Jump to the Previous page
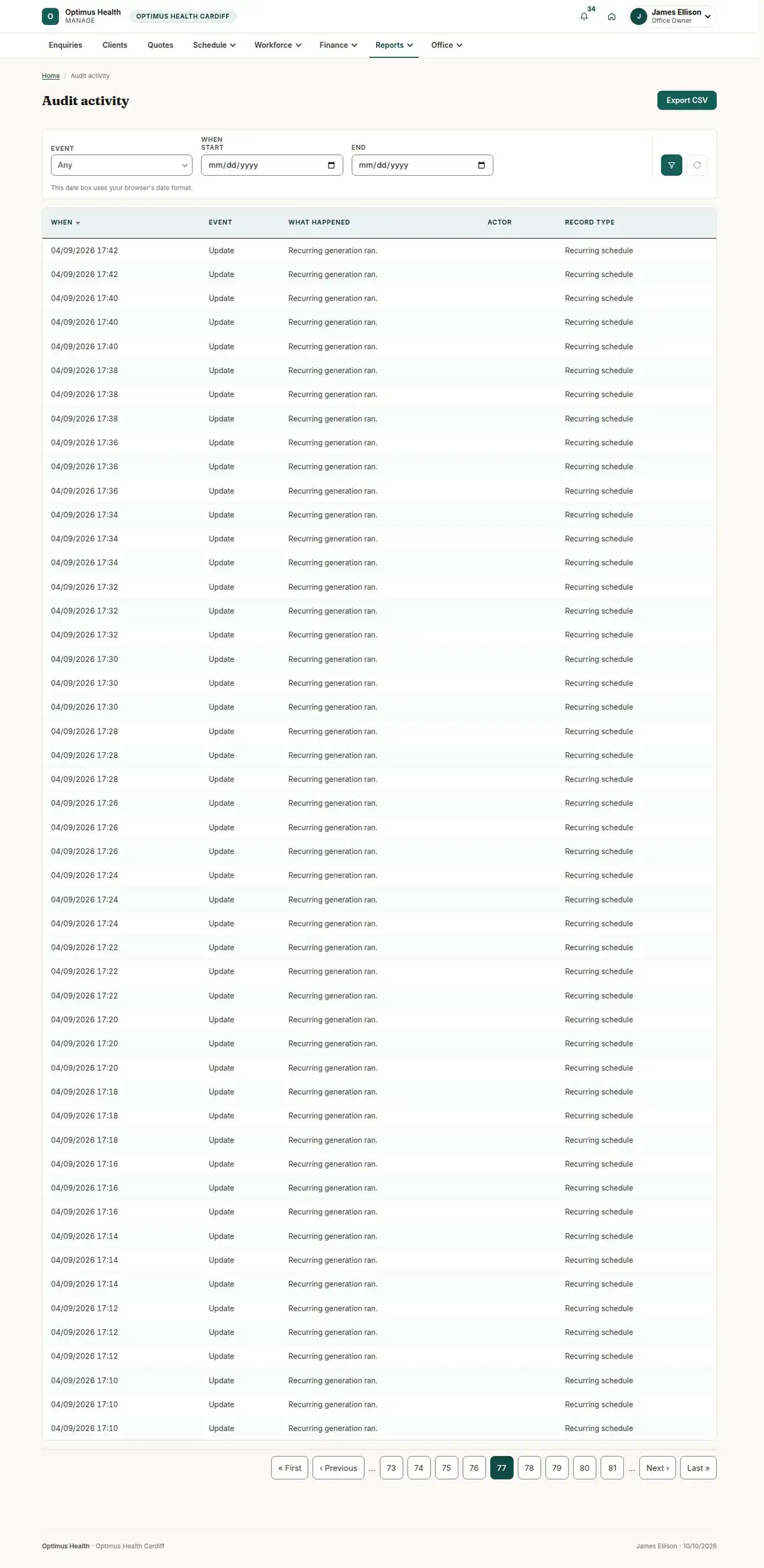This screenshot has width=764, height=1568. tap(339, 1468)
